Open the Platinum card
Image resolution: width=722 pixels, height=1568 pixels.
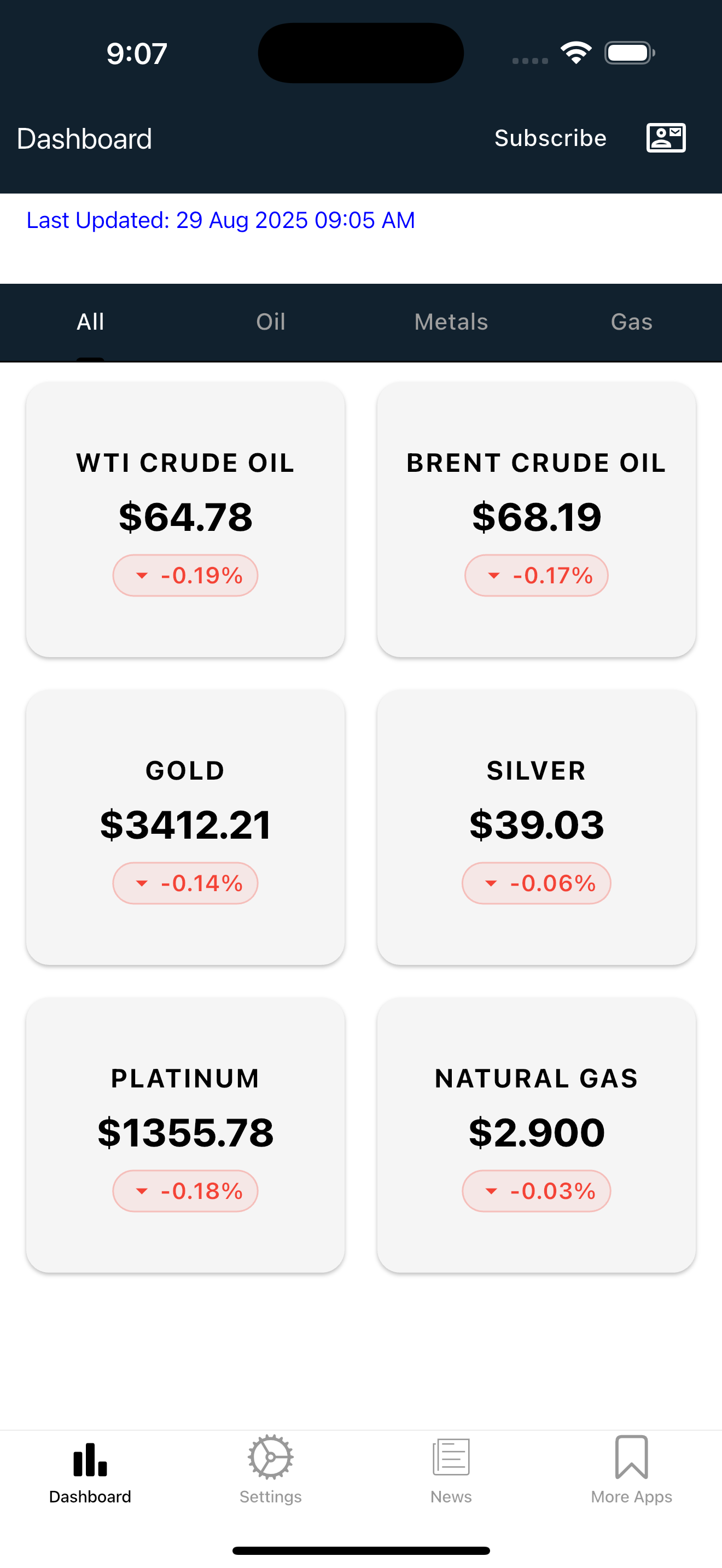pos(185,1134)
